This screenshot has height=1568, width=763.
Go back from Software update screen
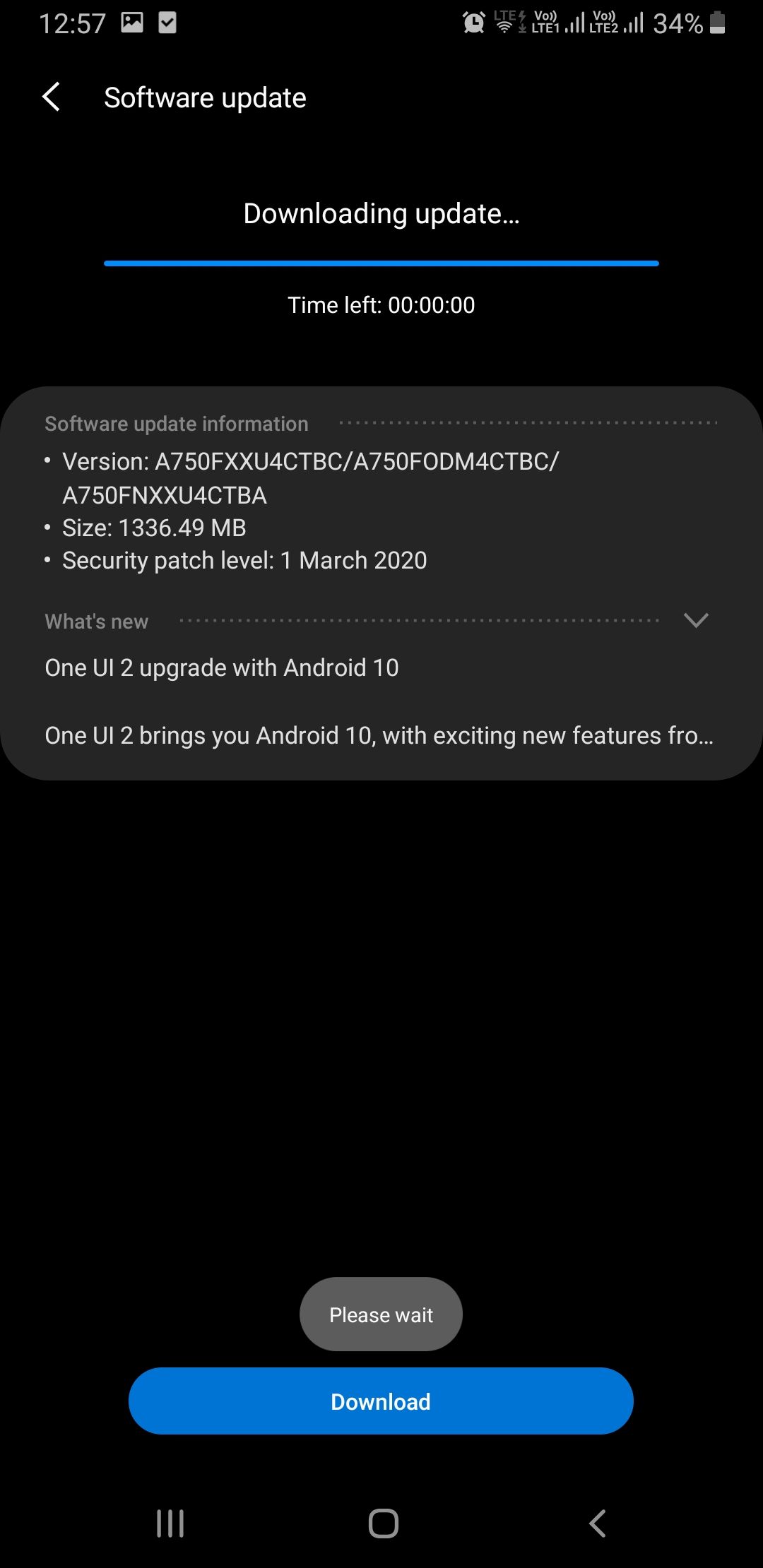[52, 97]
